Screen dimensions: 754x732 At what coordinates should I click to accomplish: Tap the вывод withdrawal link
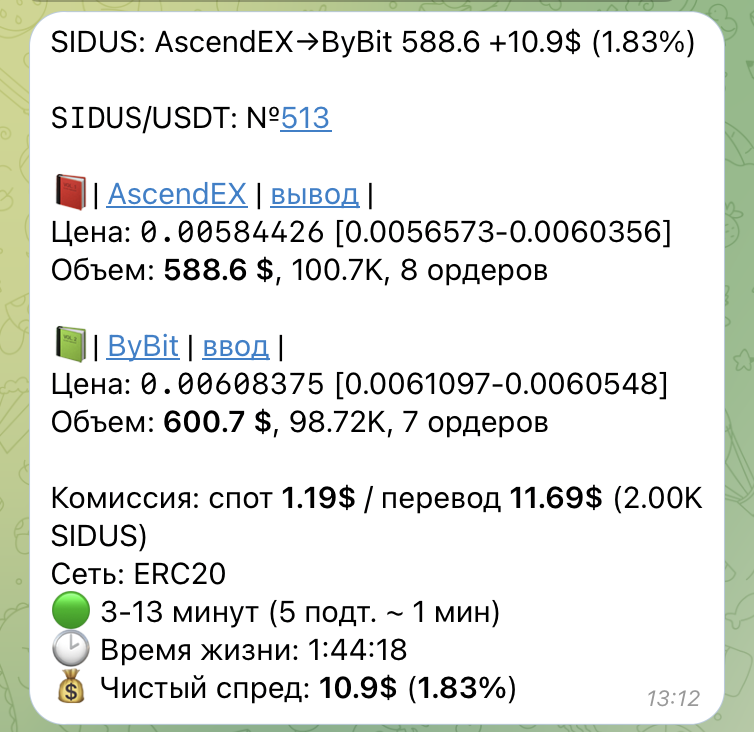(x=314, y=193)
